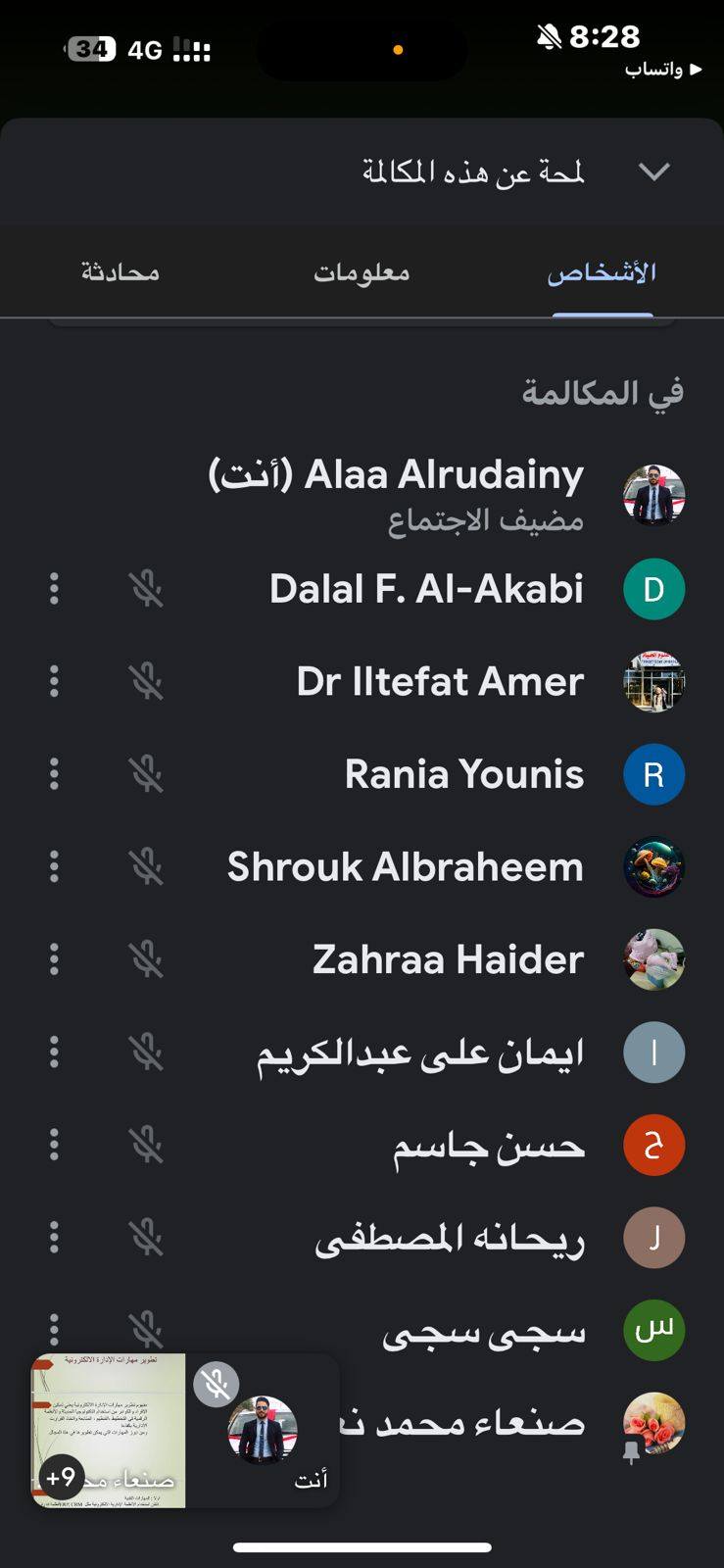Tap the mic icon beside ايمان علي عبدالكريم
724x1568 pixels.
(x=146, y=1052)
